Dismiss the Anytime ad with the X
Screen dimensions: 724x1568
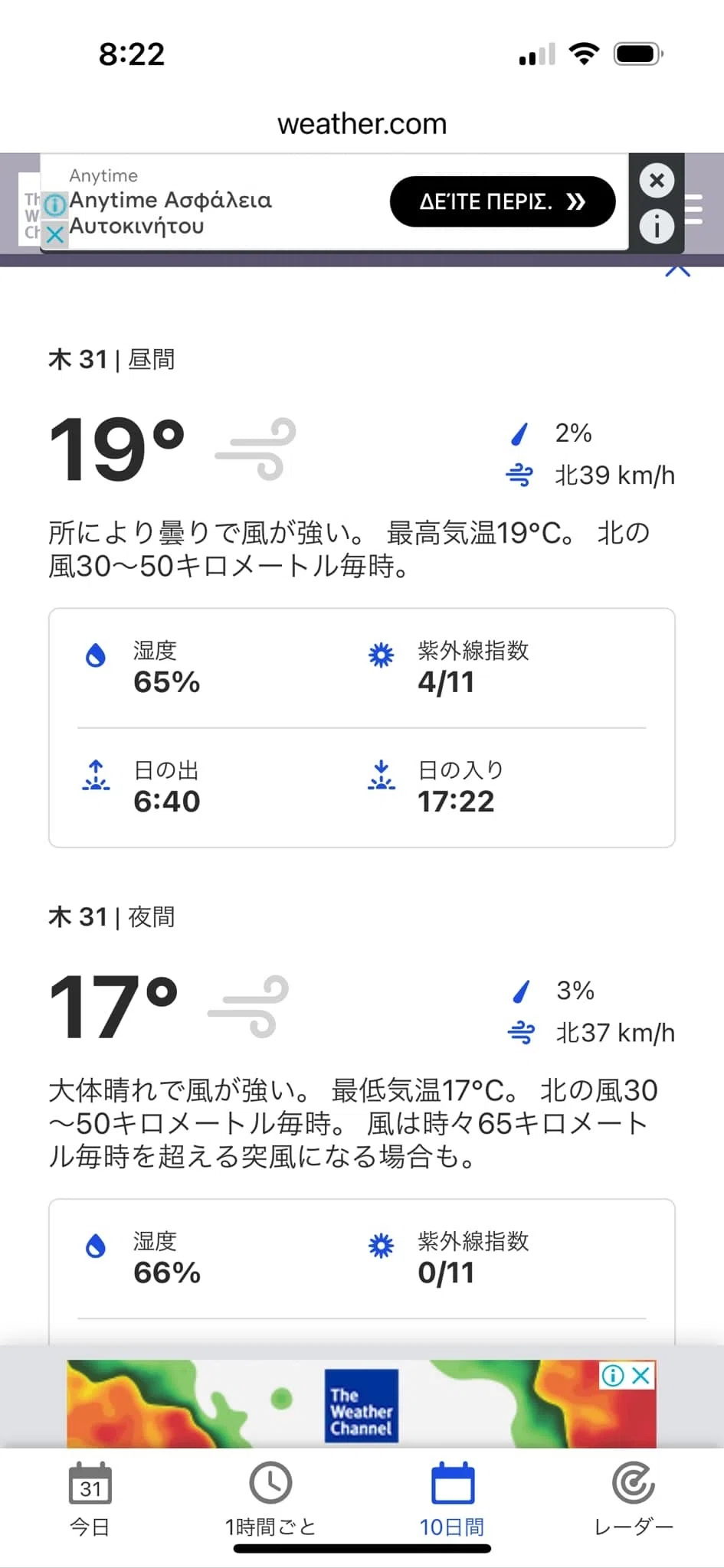click(657, 181)
